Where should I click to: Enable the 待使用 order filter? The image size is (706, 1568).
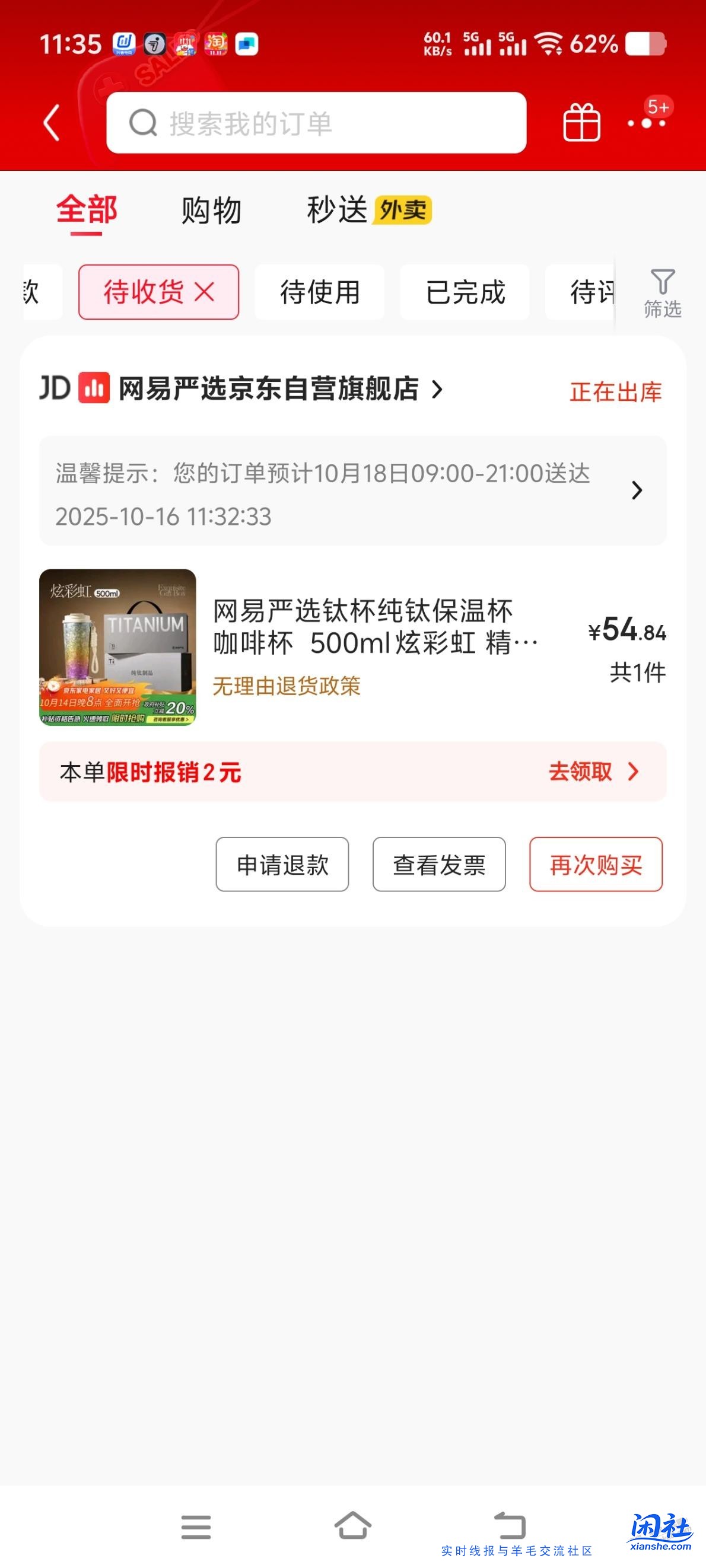click(x=320, y=292)
